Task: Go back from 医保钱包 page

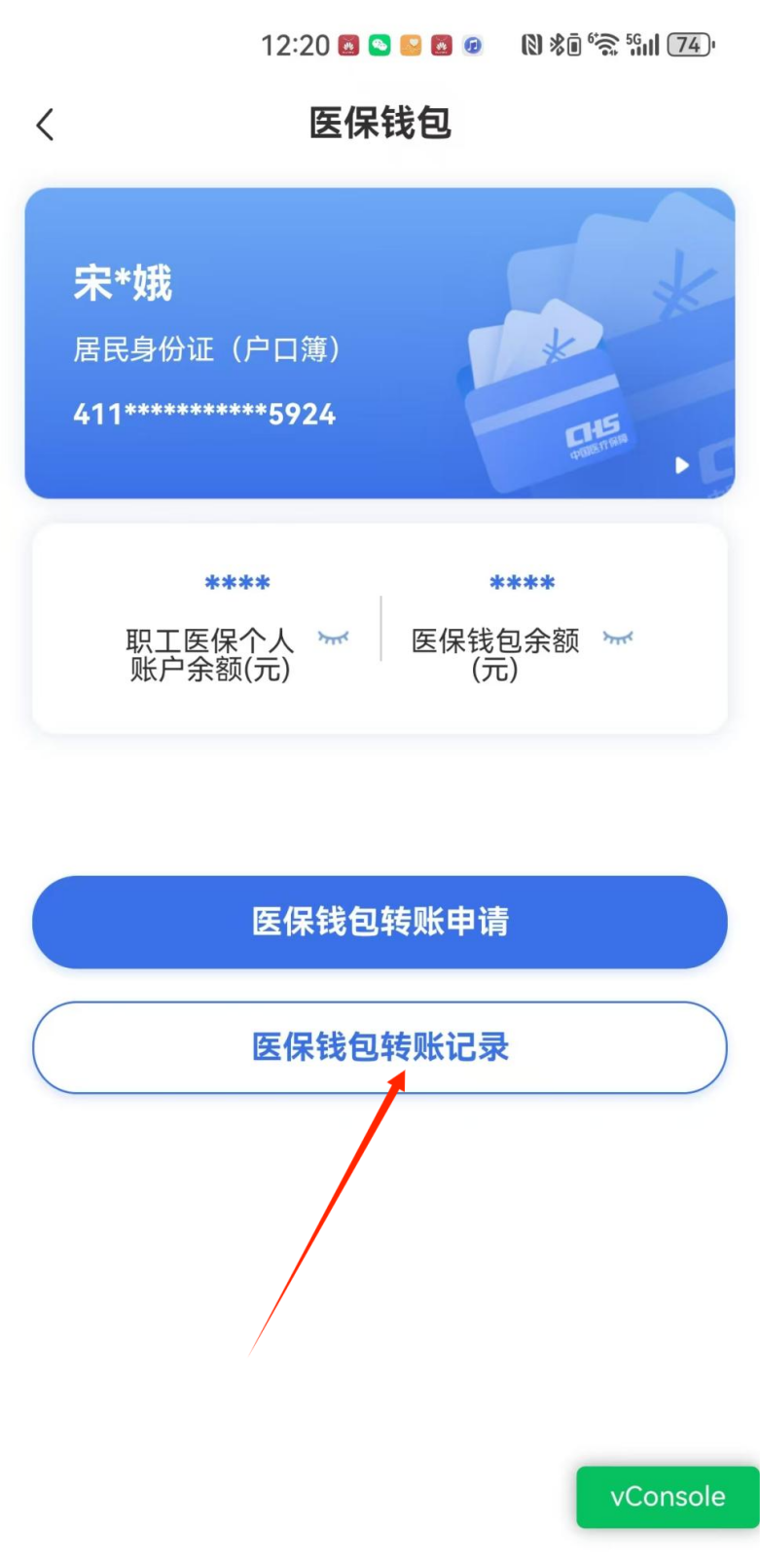Action: (x=45, y=125)
